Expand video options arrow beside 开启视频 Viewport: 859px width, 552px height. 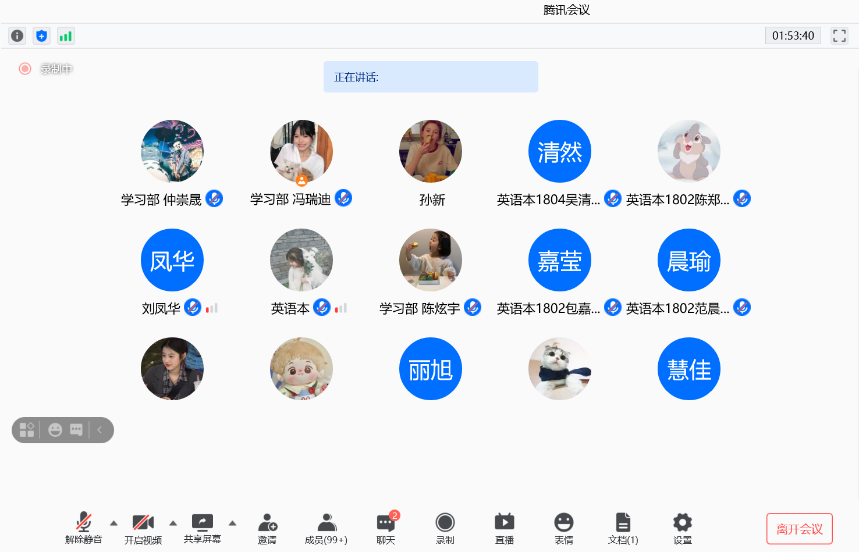[x=173, y=522]
